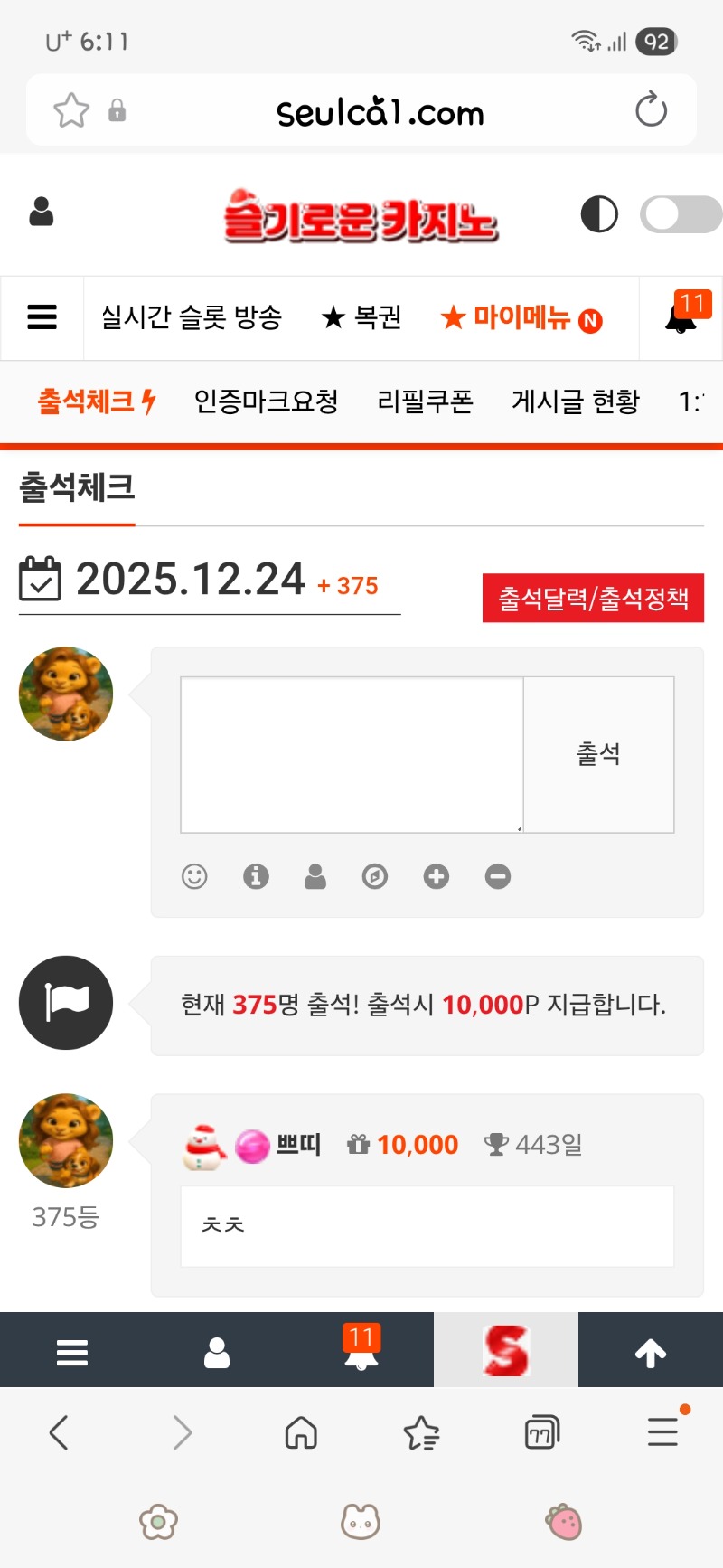Open browser tabs showing 77

[541, 1432]
